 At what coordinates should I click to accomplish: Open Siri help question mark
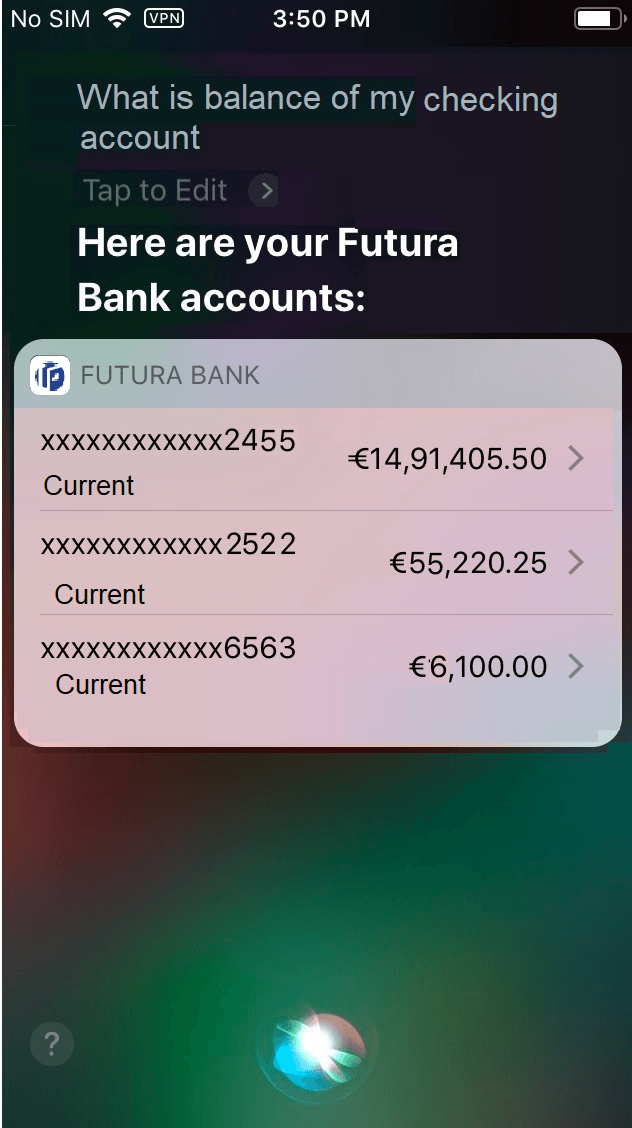click(x=52, y=1045)
